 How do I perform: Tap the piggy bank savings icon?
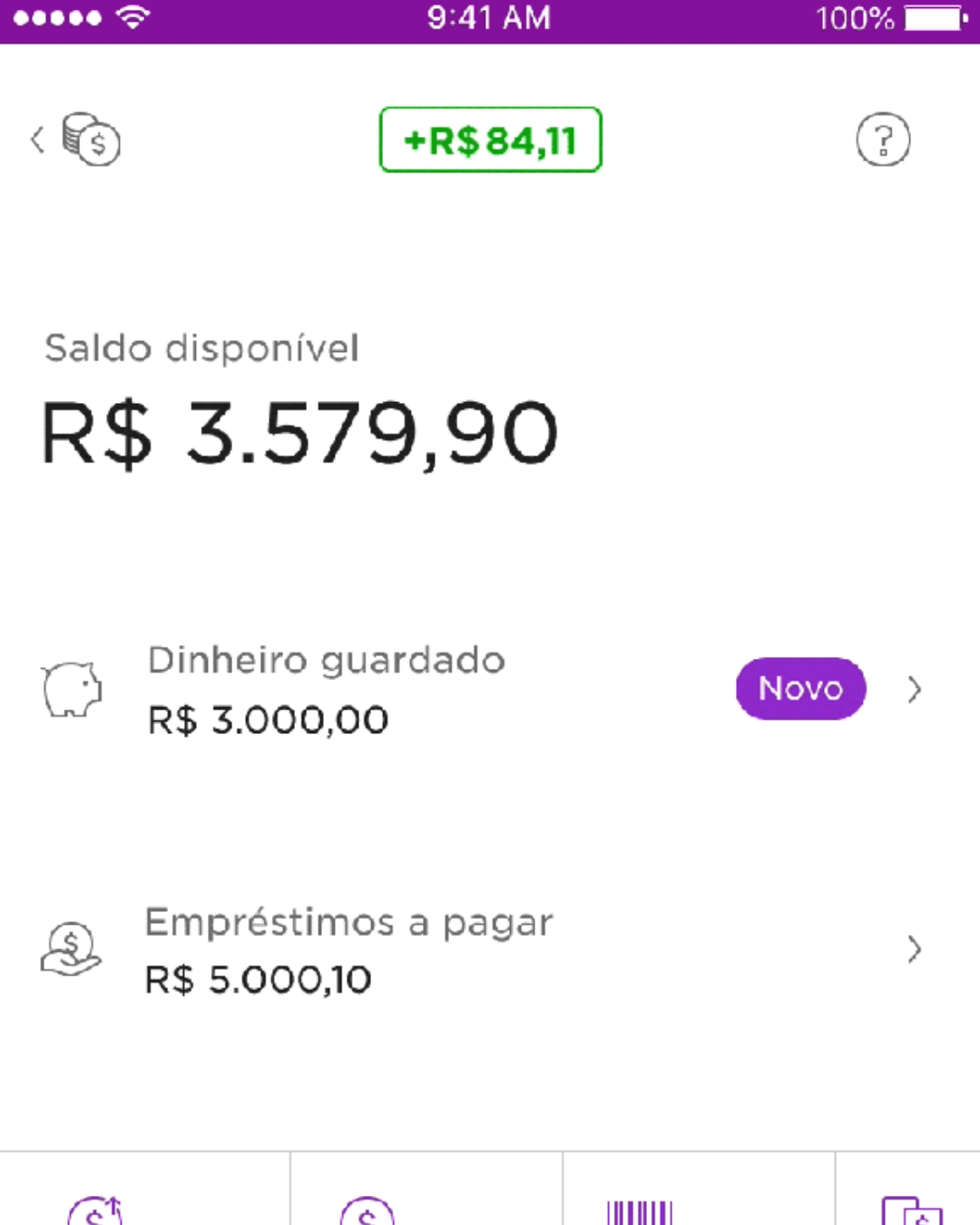(72, 690)
